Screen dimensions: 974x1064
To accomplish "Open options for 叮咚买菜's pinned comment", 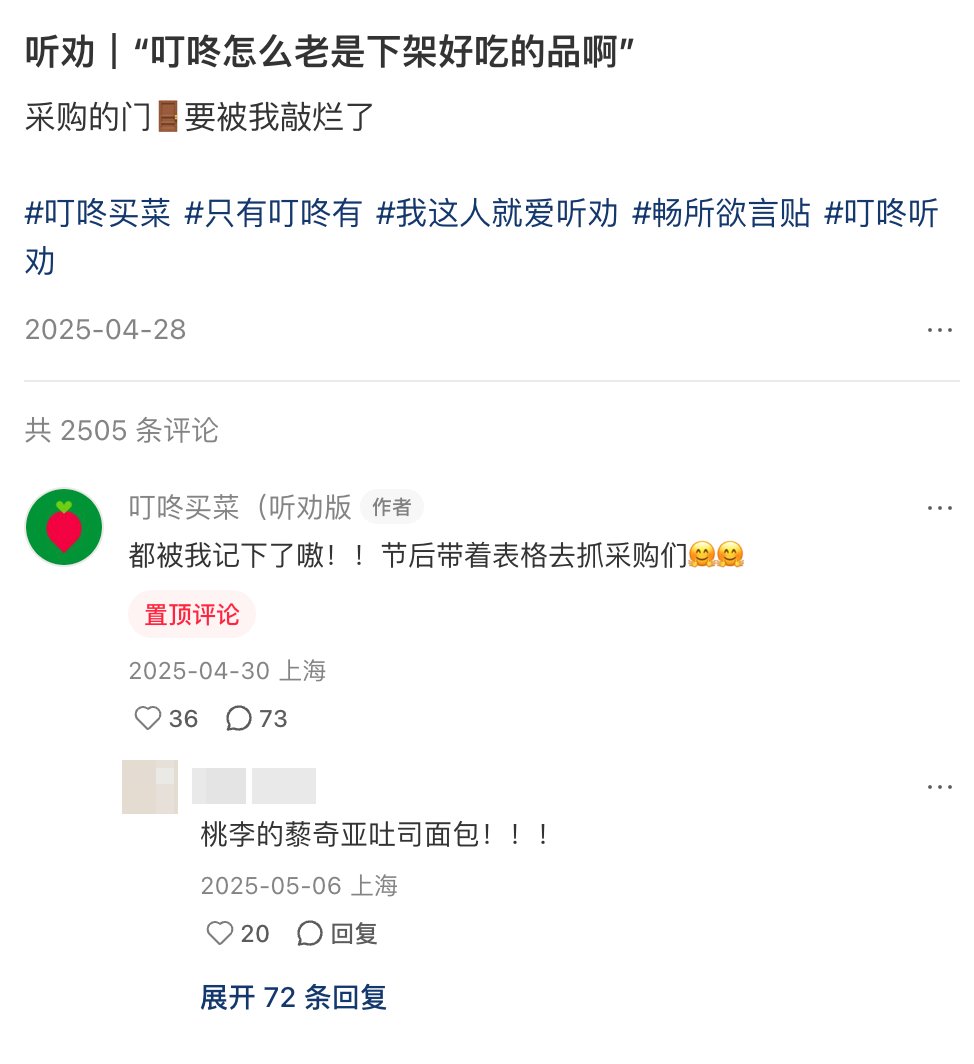I will [x=939, y=508].
